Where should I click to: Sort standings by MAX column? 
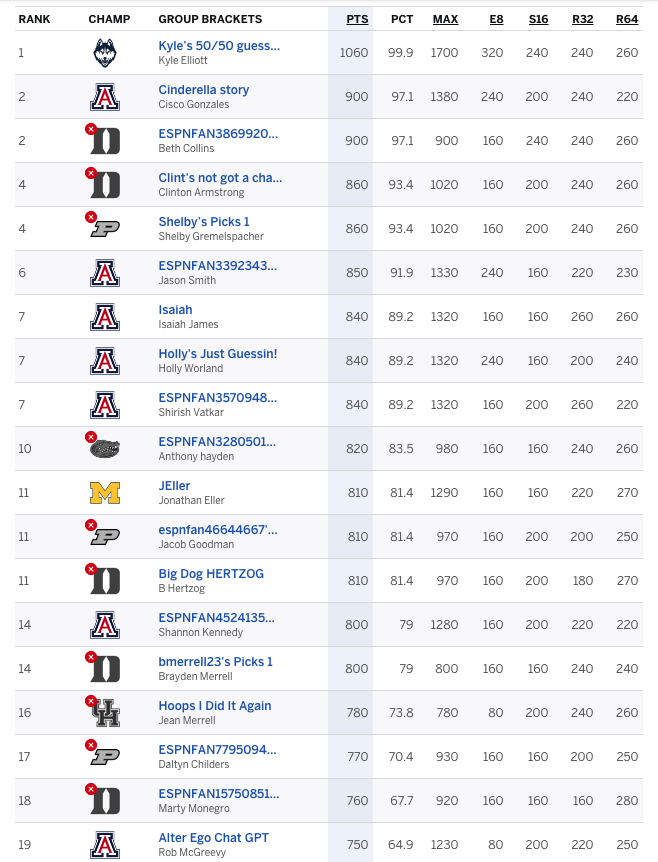[445, 19]
